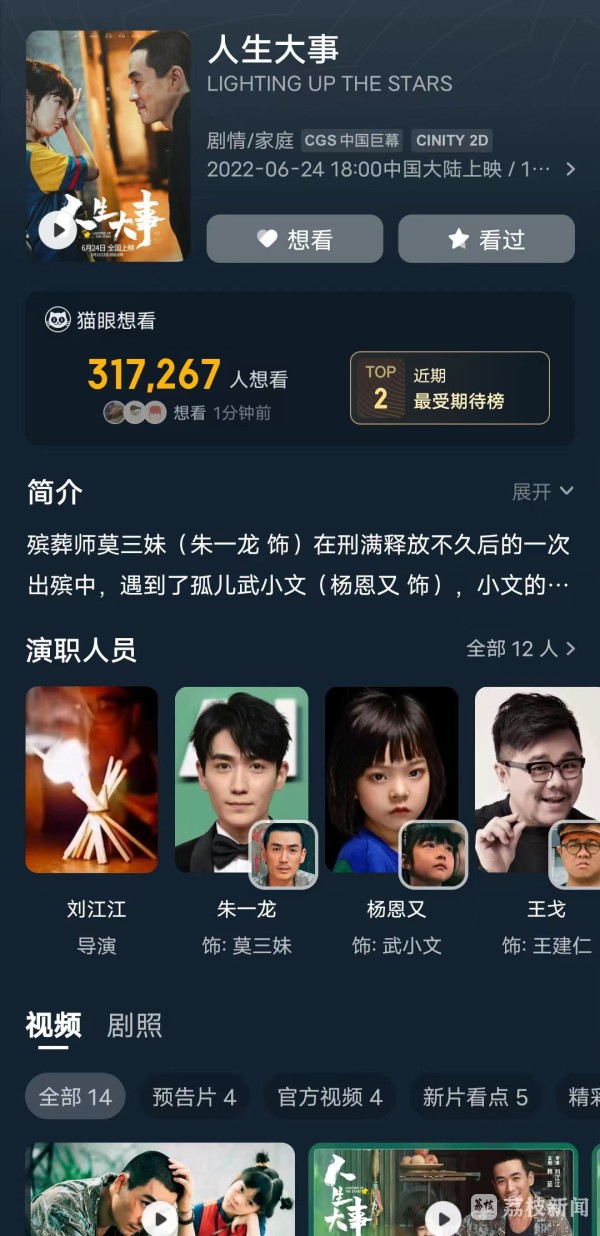The image size is (600, 1236).
Task: Filter videos by 新片看点 5
Action: pyautogui.click(x=475, y=1097)
